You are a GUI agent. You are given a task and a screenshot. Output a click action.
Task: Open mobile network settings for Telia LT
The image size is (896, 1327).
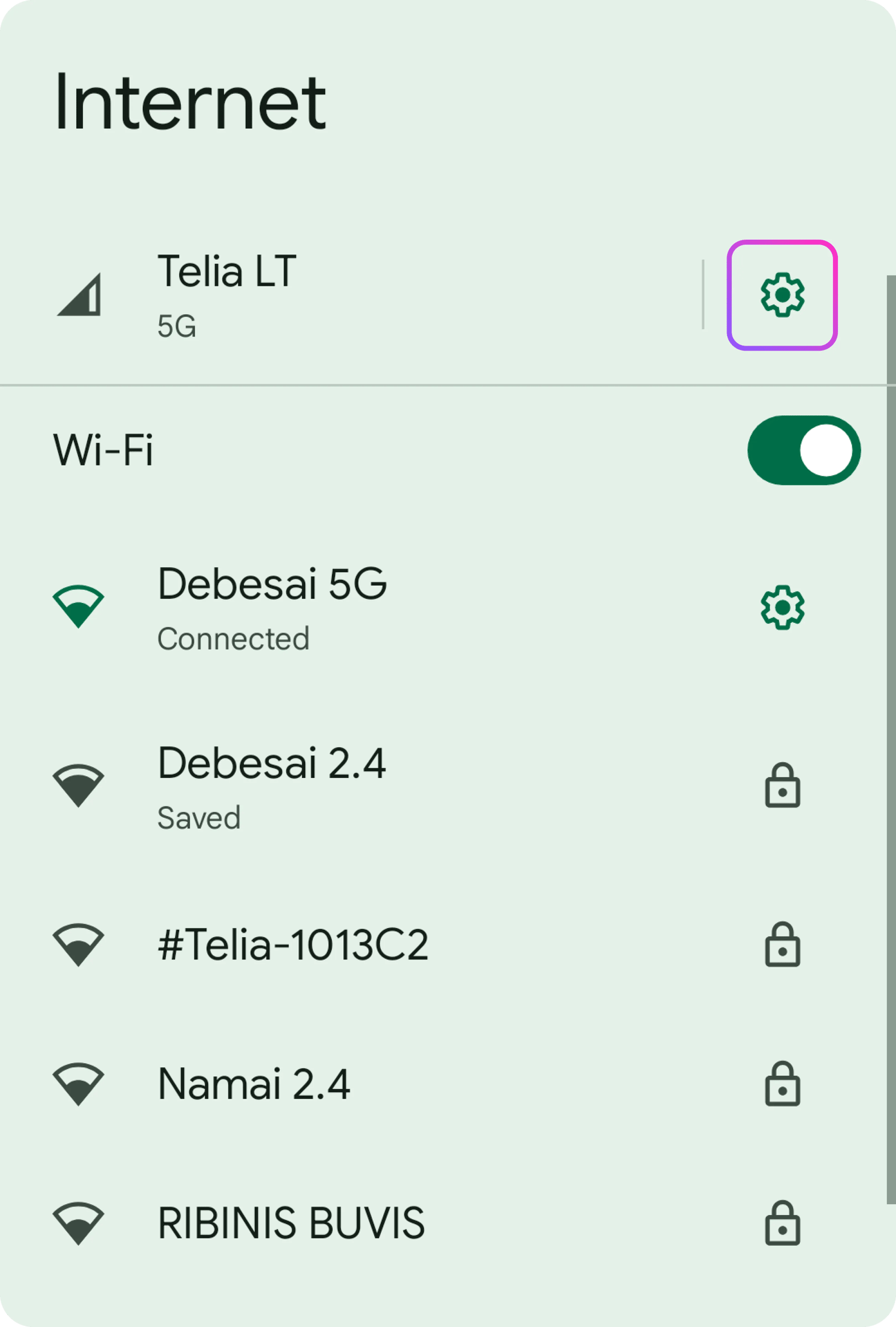pyautogui.click(x=782, y=295)
